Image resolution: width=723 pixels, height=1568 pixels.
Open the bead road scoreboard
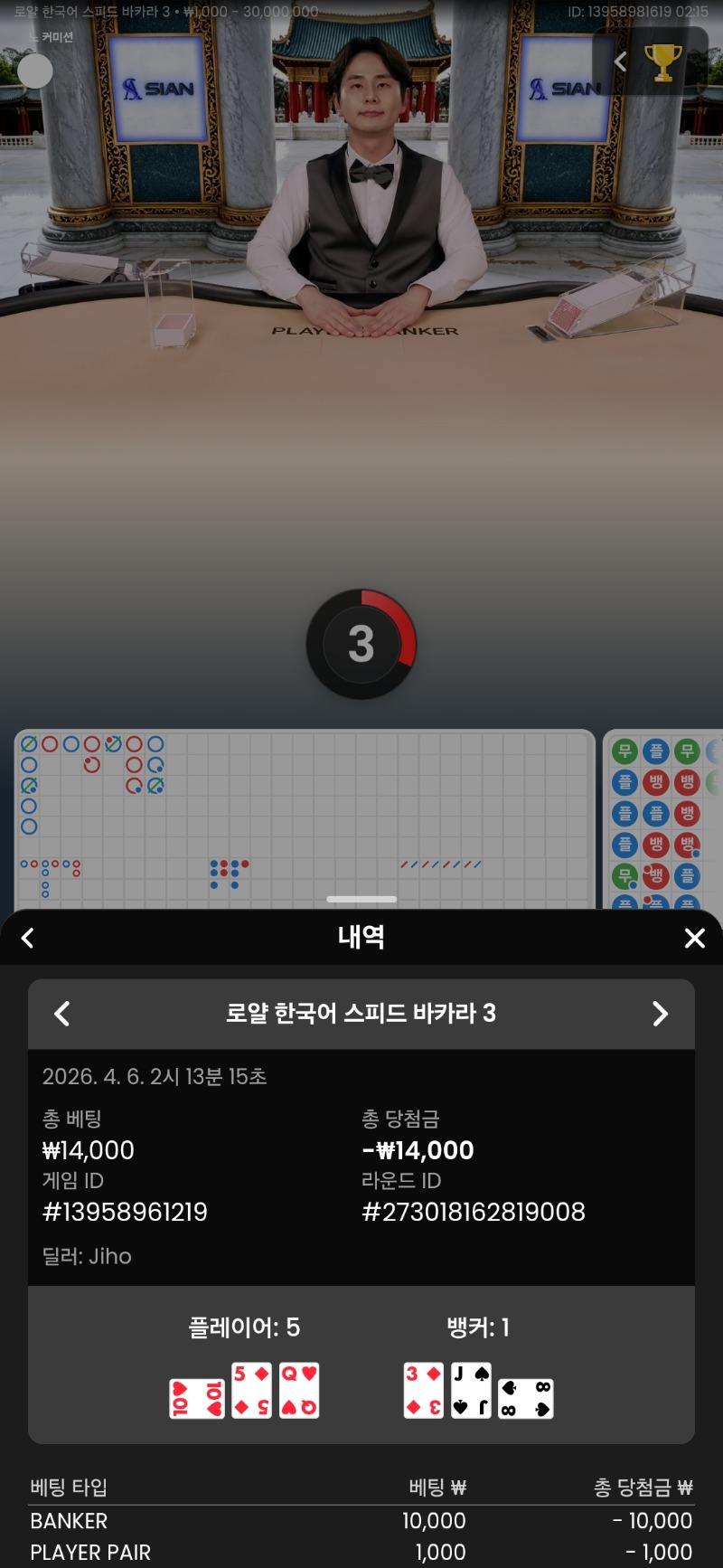(x=662, y=818)
